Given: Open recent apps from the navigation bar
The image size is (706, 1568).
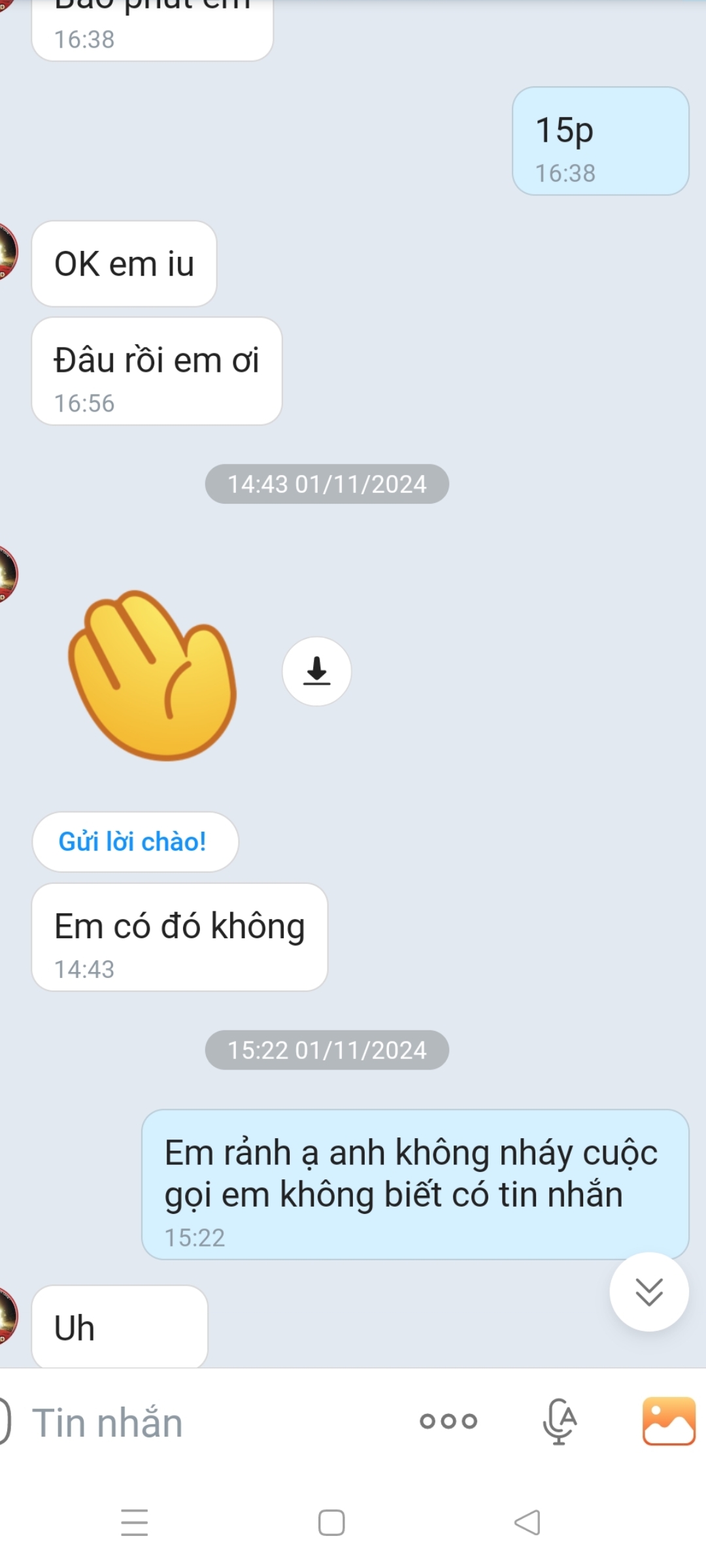Looking at the screenshot, I should point(135,1522).
